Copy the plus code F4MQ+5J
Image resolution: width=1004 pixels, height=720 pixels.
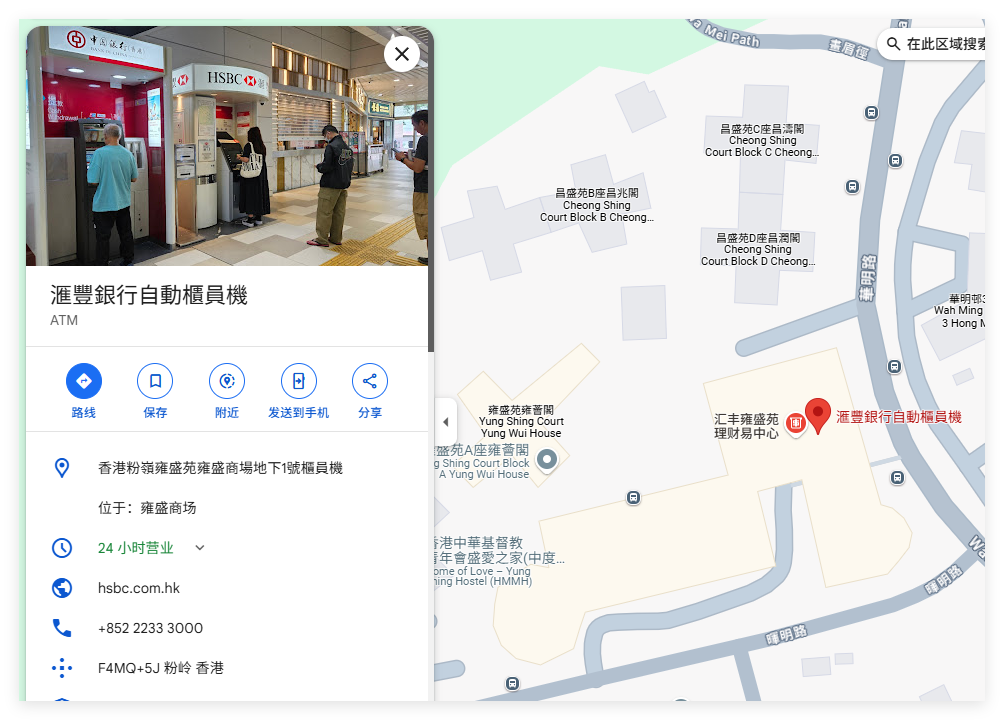(160, 668)
